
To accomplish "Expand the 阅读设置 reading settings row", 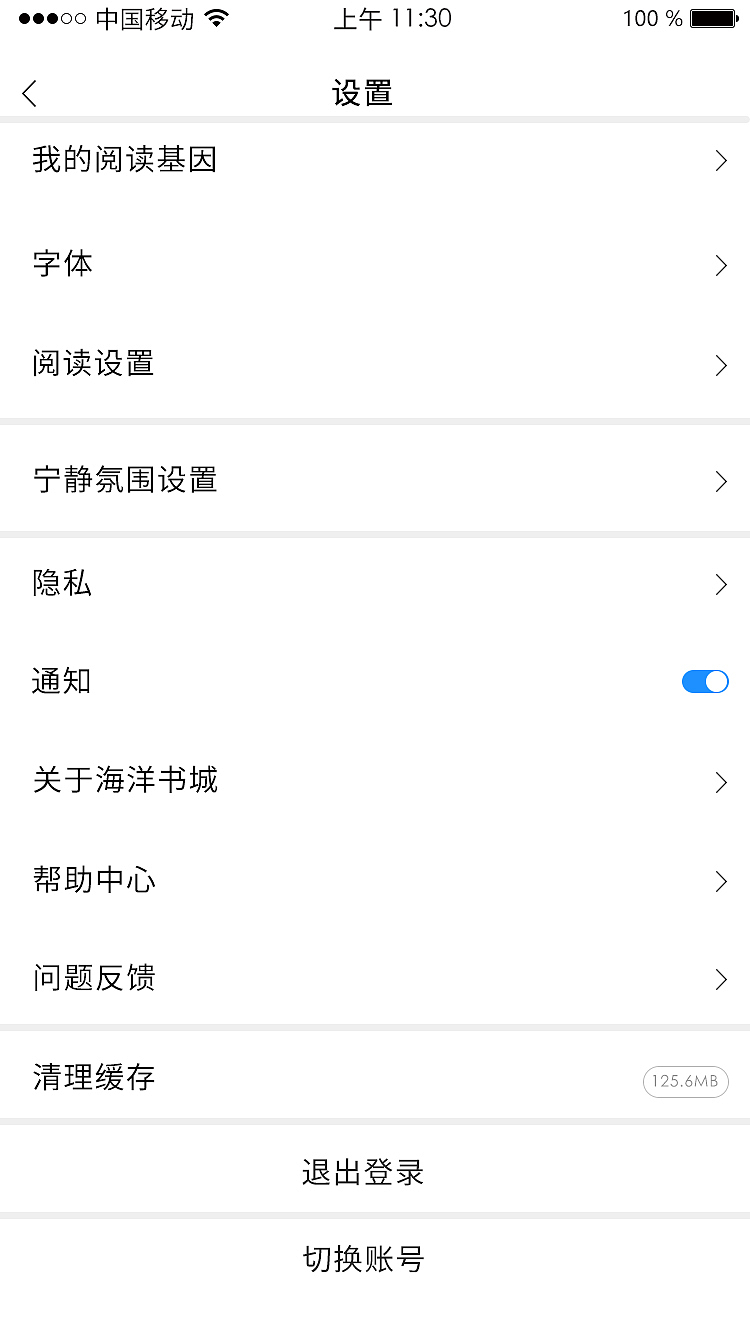I will pos(375,364).
